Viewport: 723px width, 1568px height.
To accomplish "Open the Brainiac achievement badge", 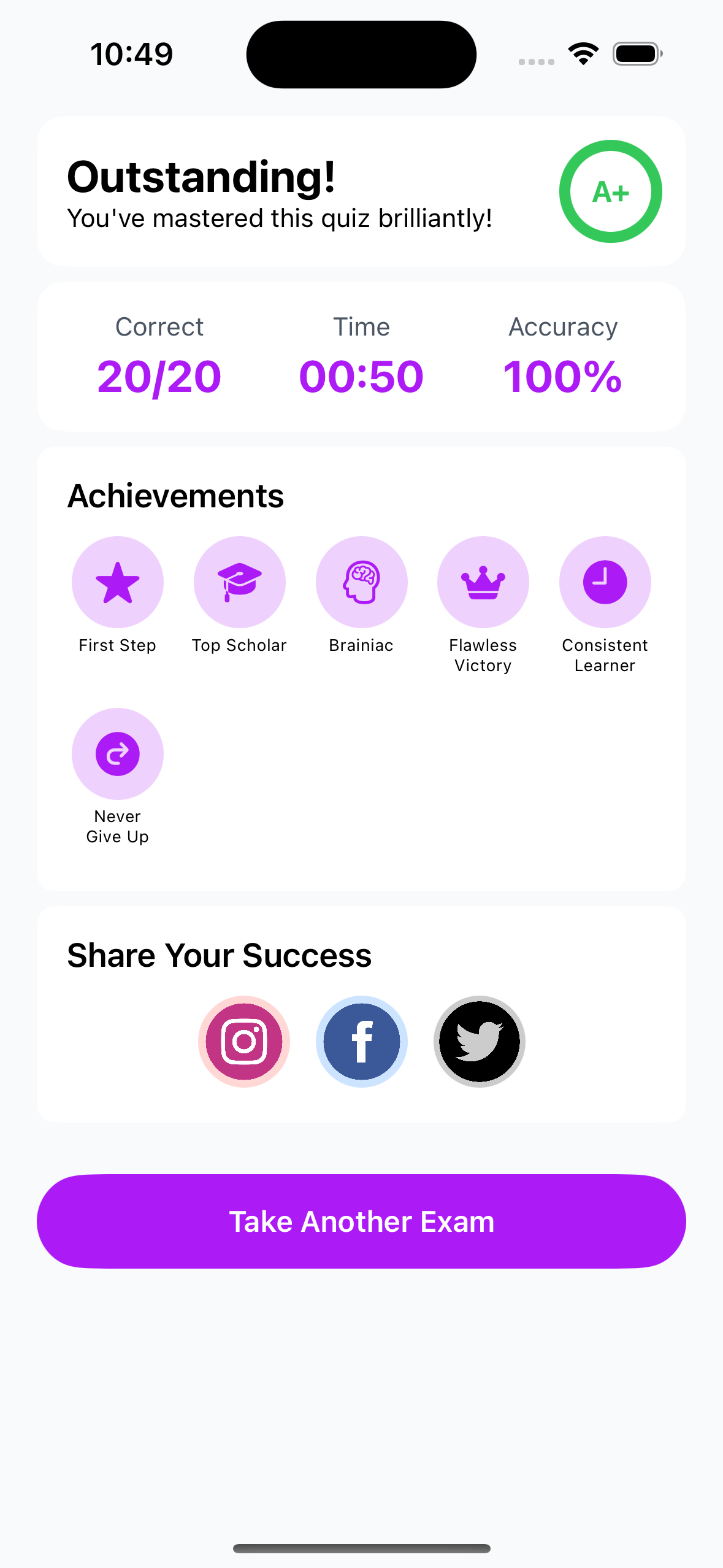I will pyautogui.click(x=361, y=582).
